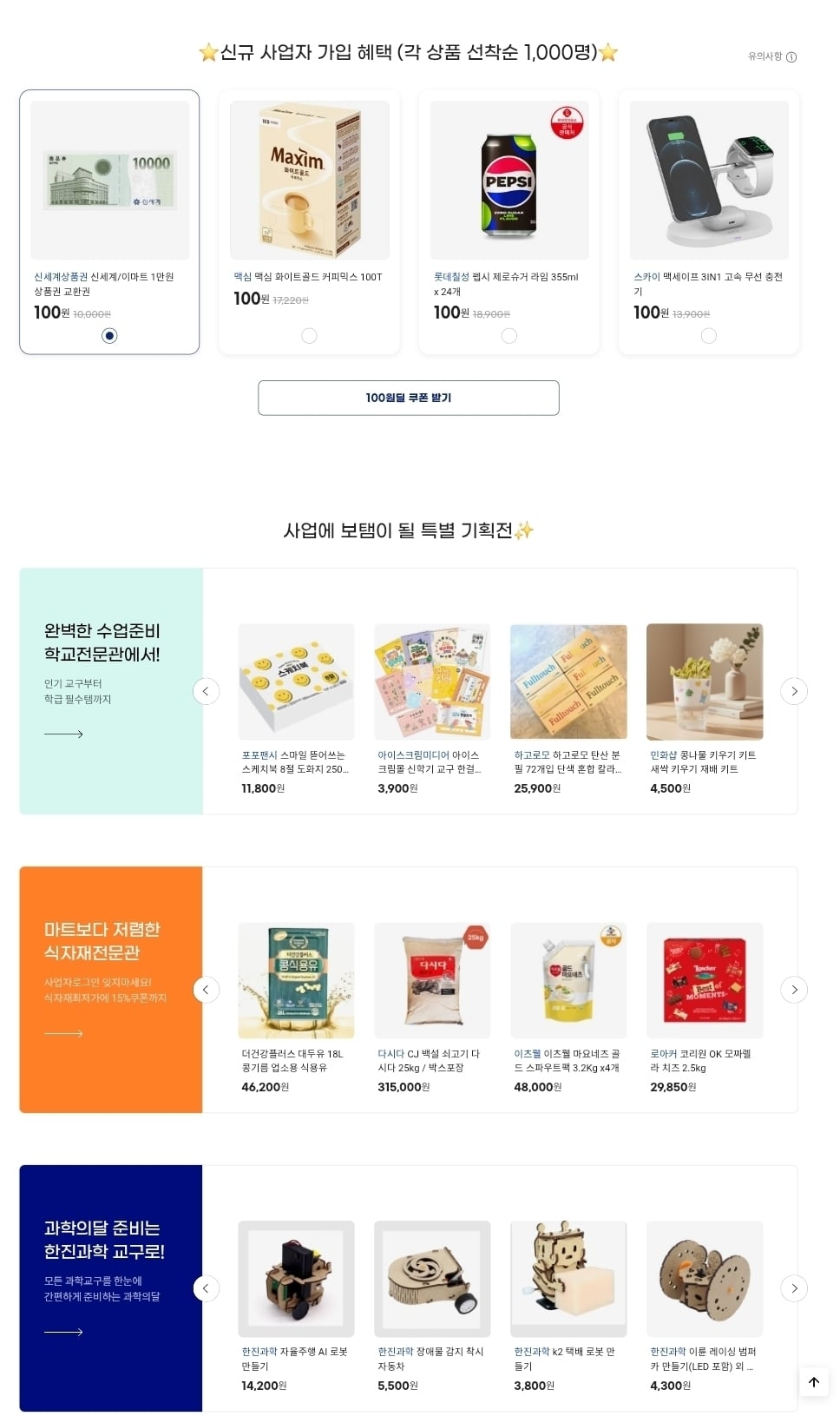The height and width of the screenshot is (1416, 840).
Task: Click the right carousel arrow in 학교전문관 section
Action: (794, 691)
